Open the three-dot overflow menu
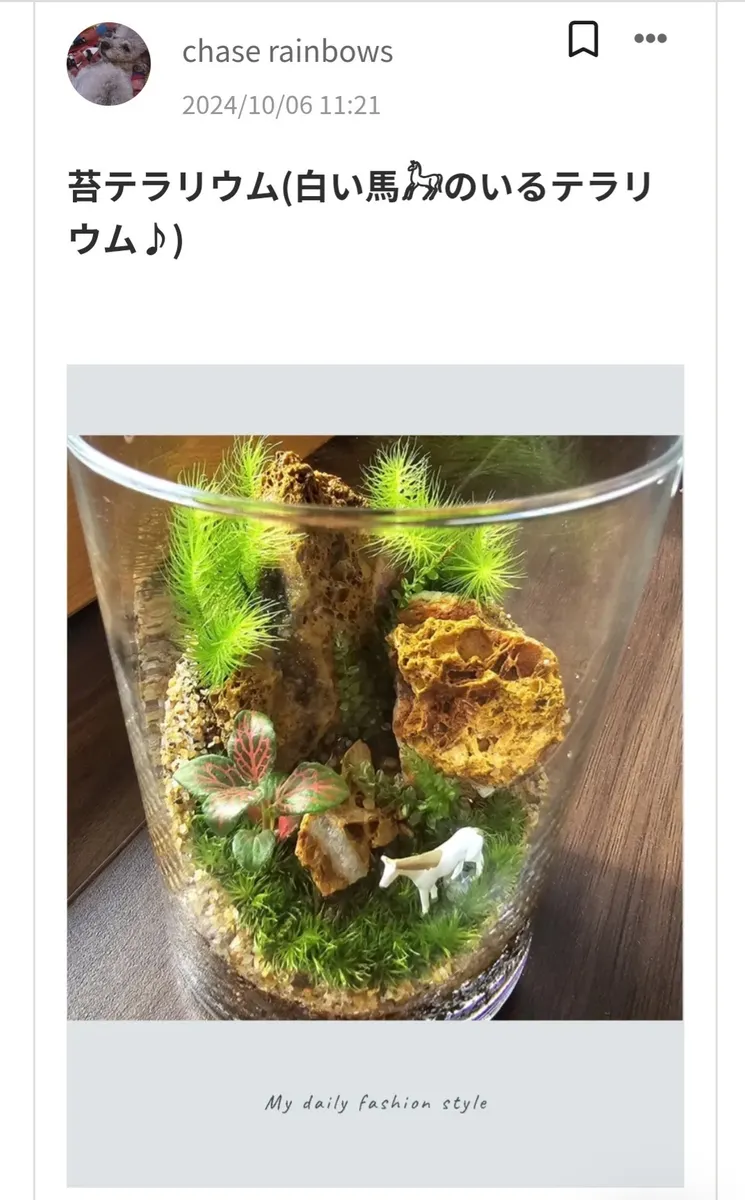This screenshot has width=745, height=1200. [x=650, y=38]
